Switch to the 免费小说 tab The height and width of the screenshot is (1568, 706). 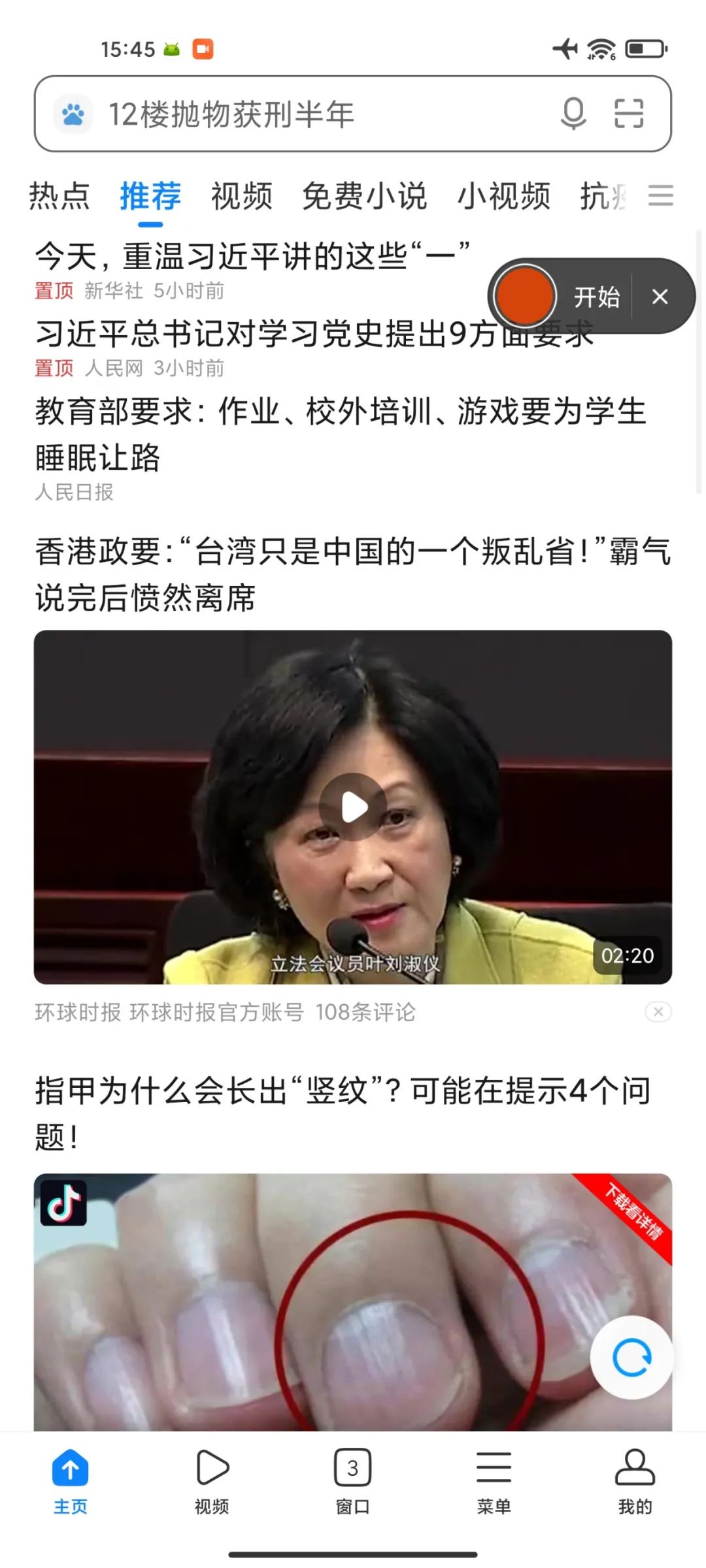click(x=364, y=197)
